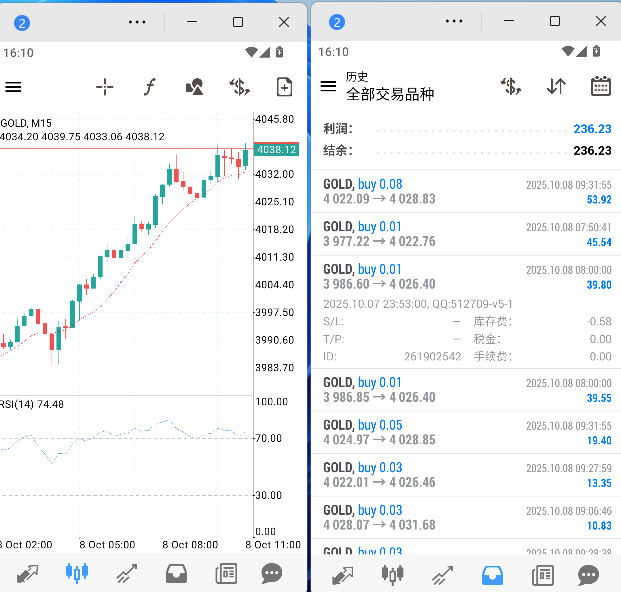The width and height of the screenshot is (621, 592).
Task: Switch to the quotes tab in the chart window
Action: pyautogui.click(x=28, y=574)
